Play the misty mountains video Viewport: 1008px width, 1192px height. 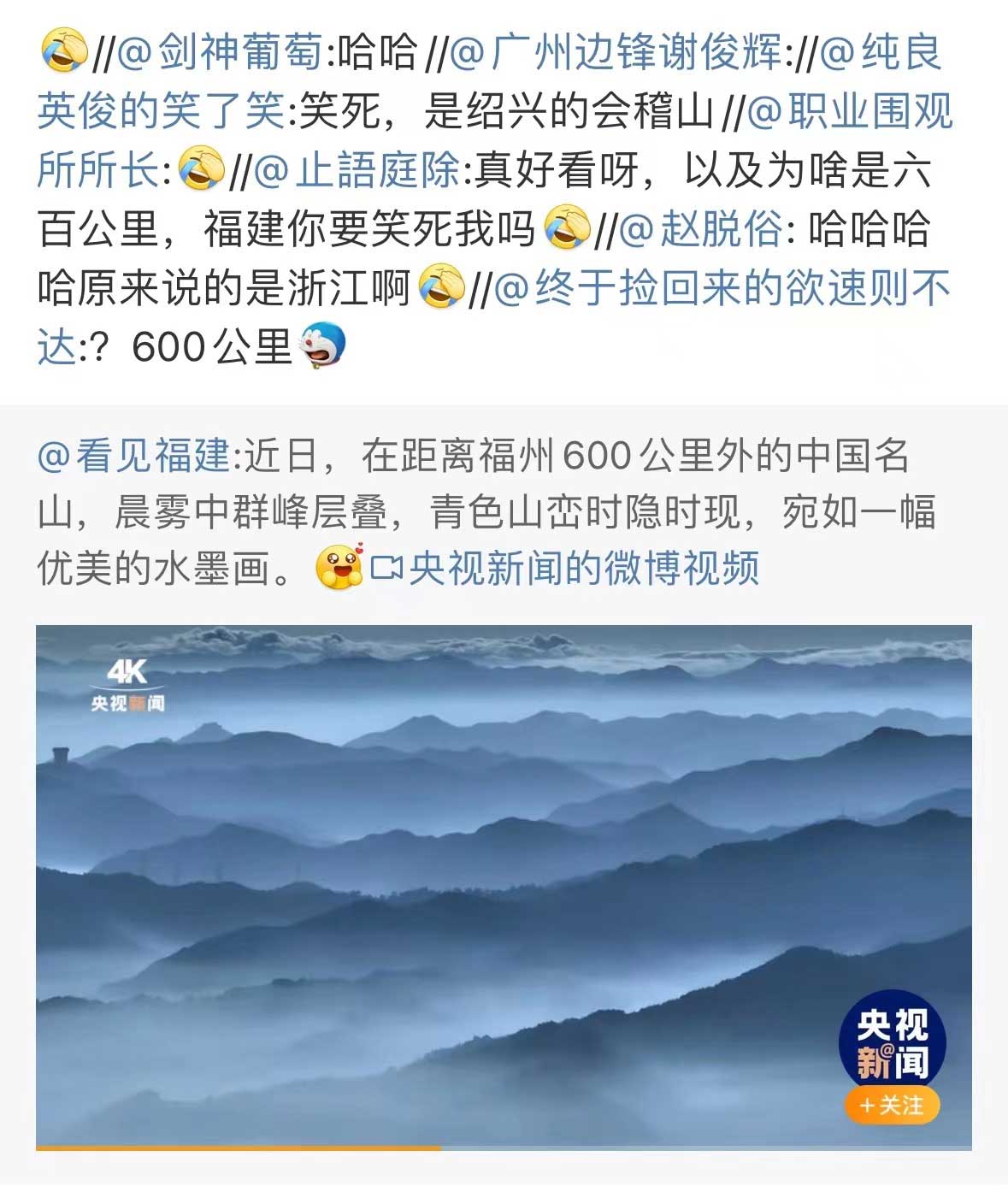[504, 885]
